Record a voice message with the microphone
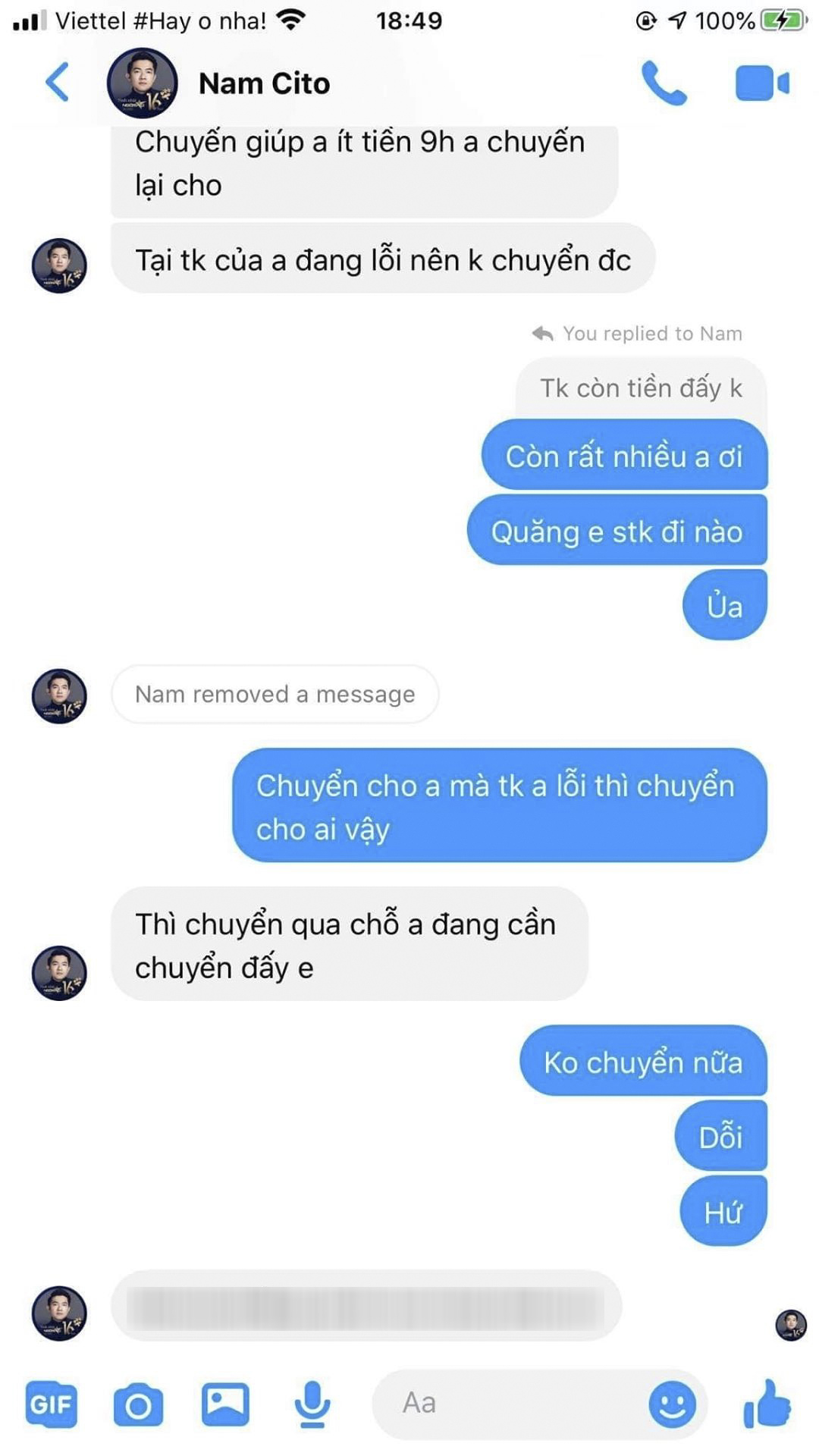Viewport: 819px width, 1456px height. coord(312,1404)
